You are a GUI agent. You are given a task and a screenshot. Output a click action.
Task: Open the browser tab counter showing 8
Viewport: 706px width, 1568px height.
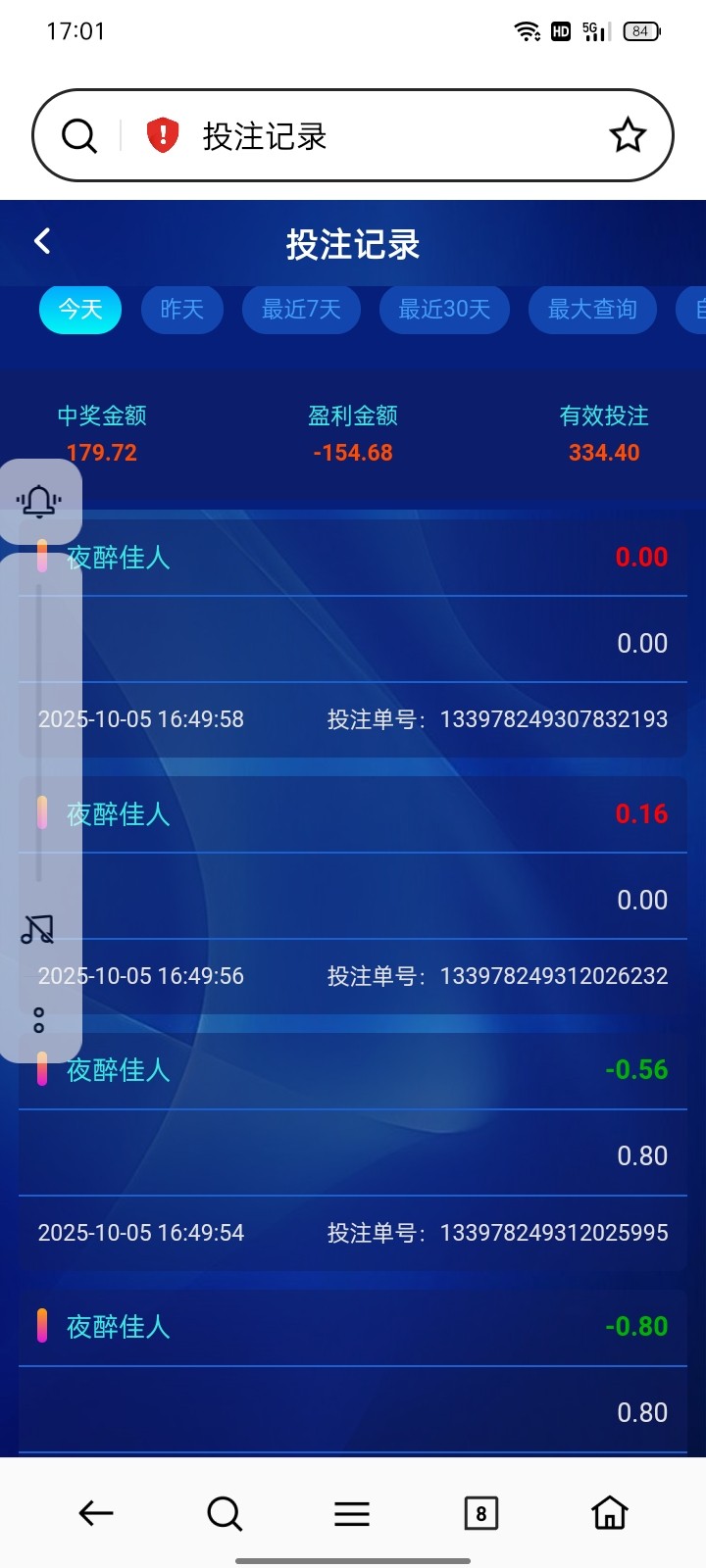click(x=480, y=1513)
